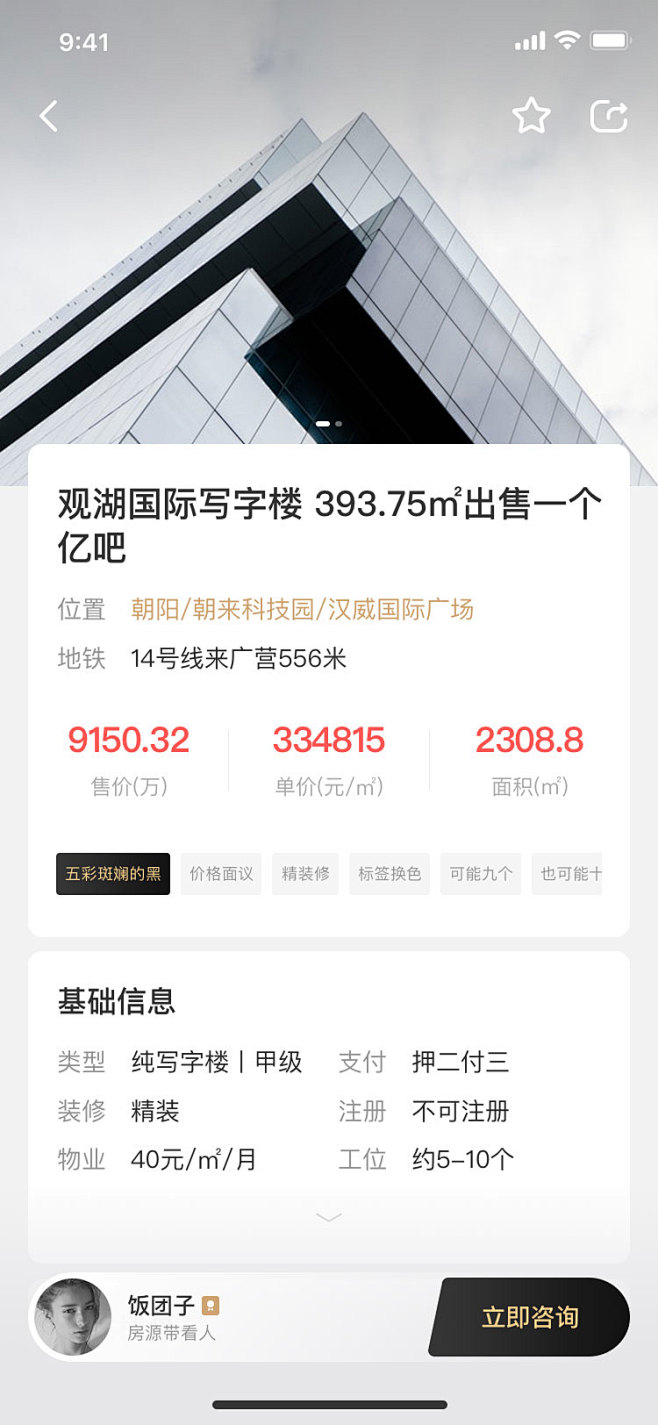Tap the 标签换色 tag
Viewport: 658px width, 1425px height.
point(390,873)
